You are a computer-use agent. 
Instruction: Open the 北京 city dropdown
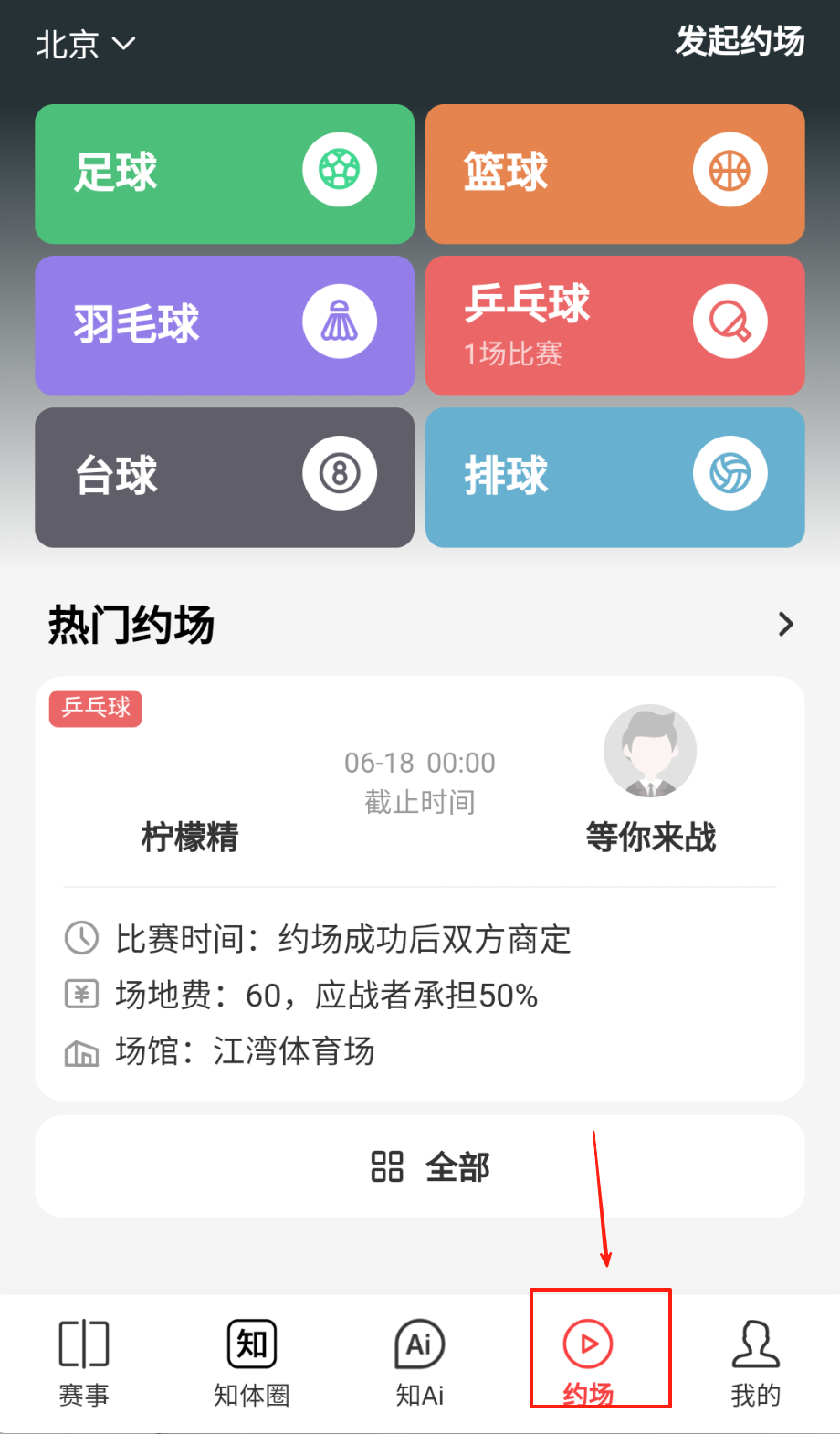[x=85, y=44]
